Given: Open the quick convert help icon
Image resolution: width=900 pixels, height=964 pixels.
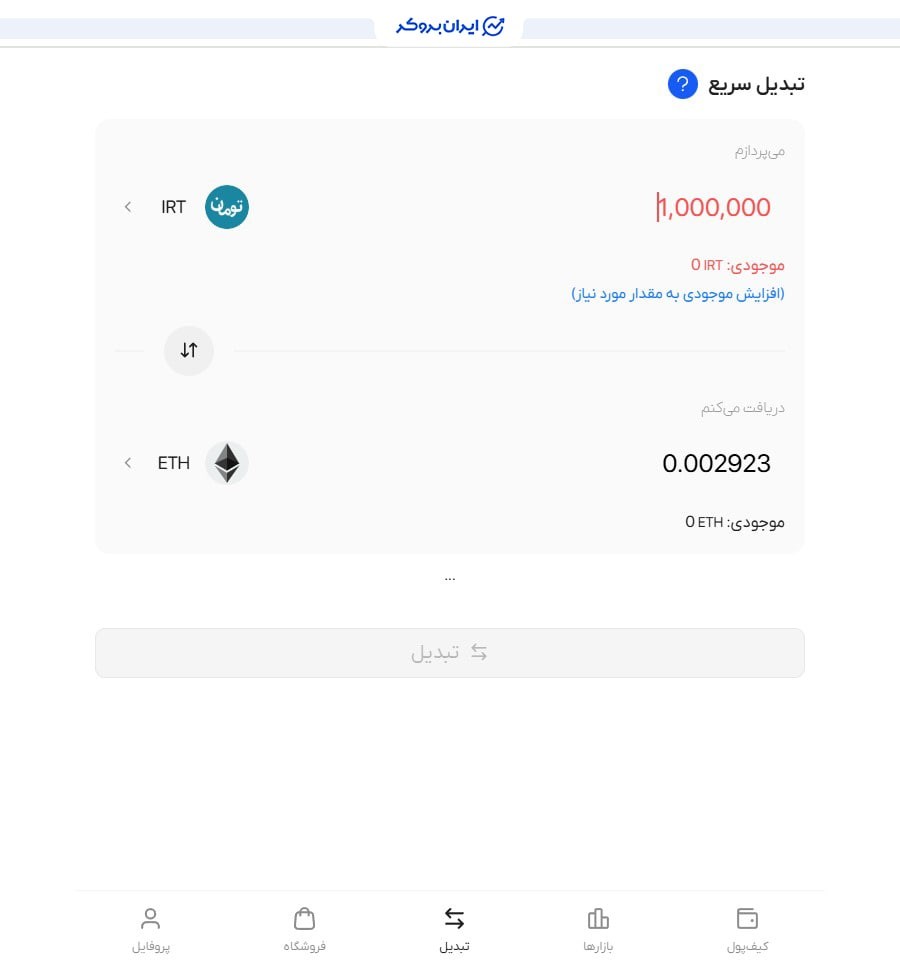Looking at the screenshot, I should [682, 84].
